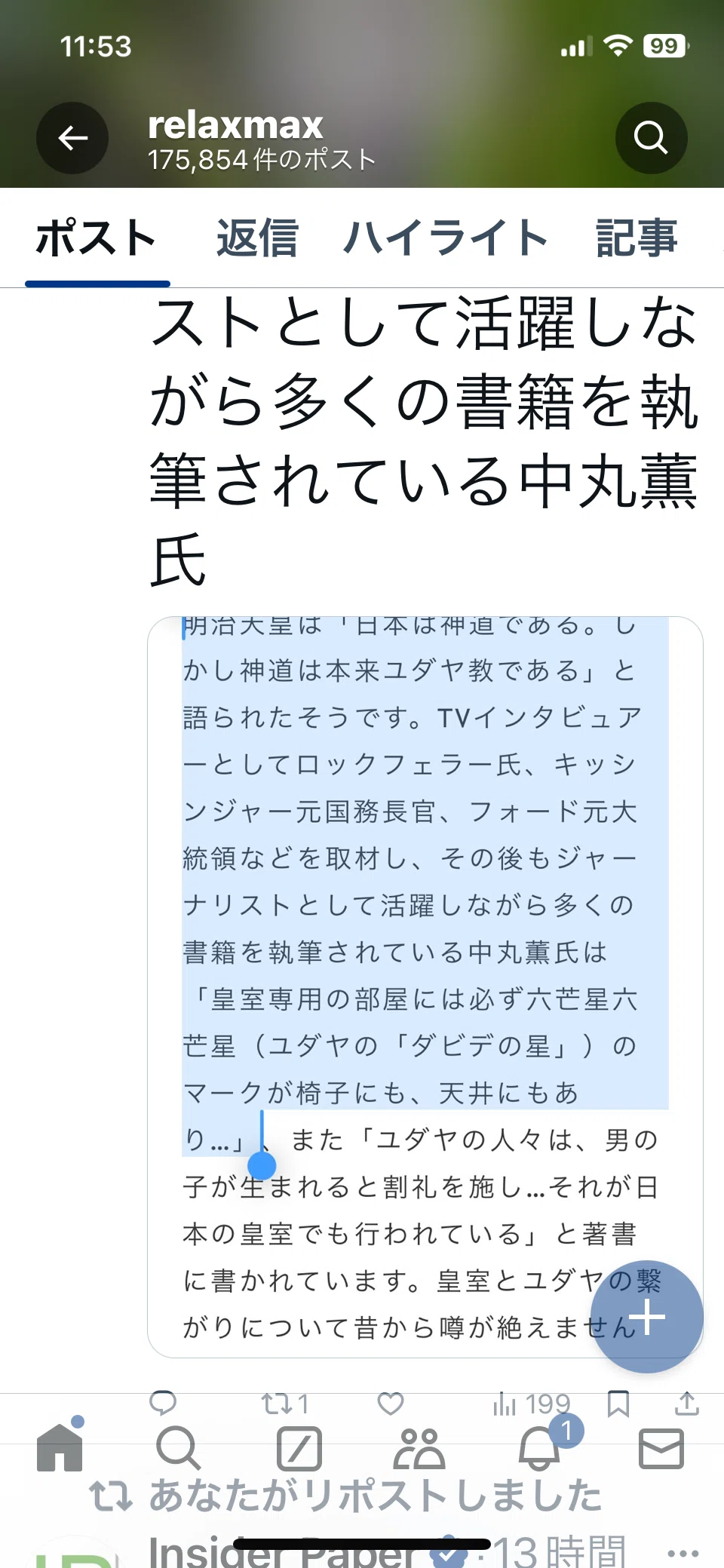This screenshot has height=1568, width=724.
Task: View stats showing 199 views
Action: (531, 1404)
